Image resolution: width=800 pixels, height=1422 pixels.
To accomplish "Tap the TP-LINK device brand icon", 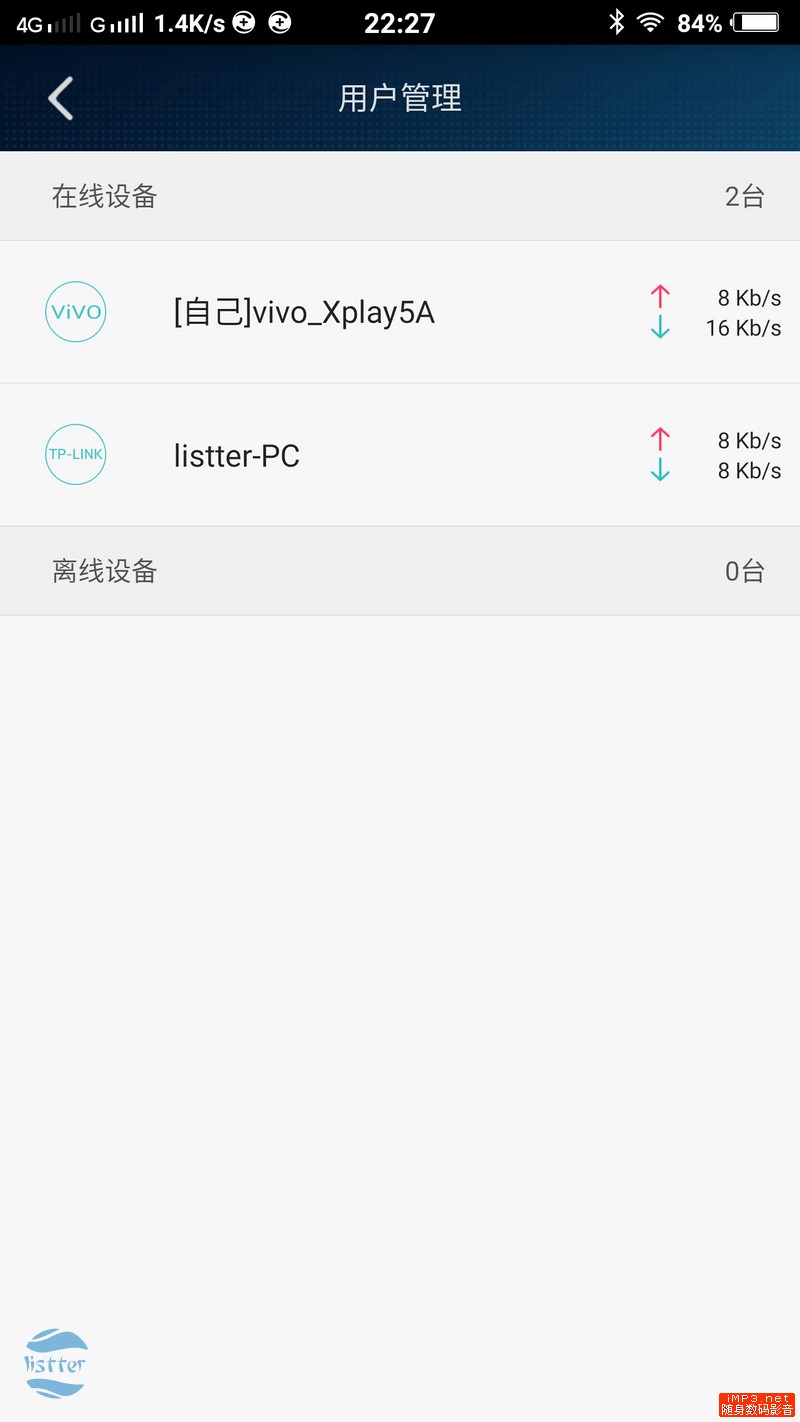I will [x=75, y=455].
